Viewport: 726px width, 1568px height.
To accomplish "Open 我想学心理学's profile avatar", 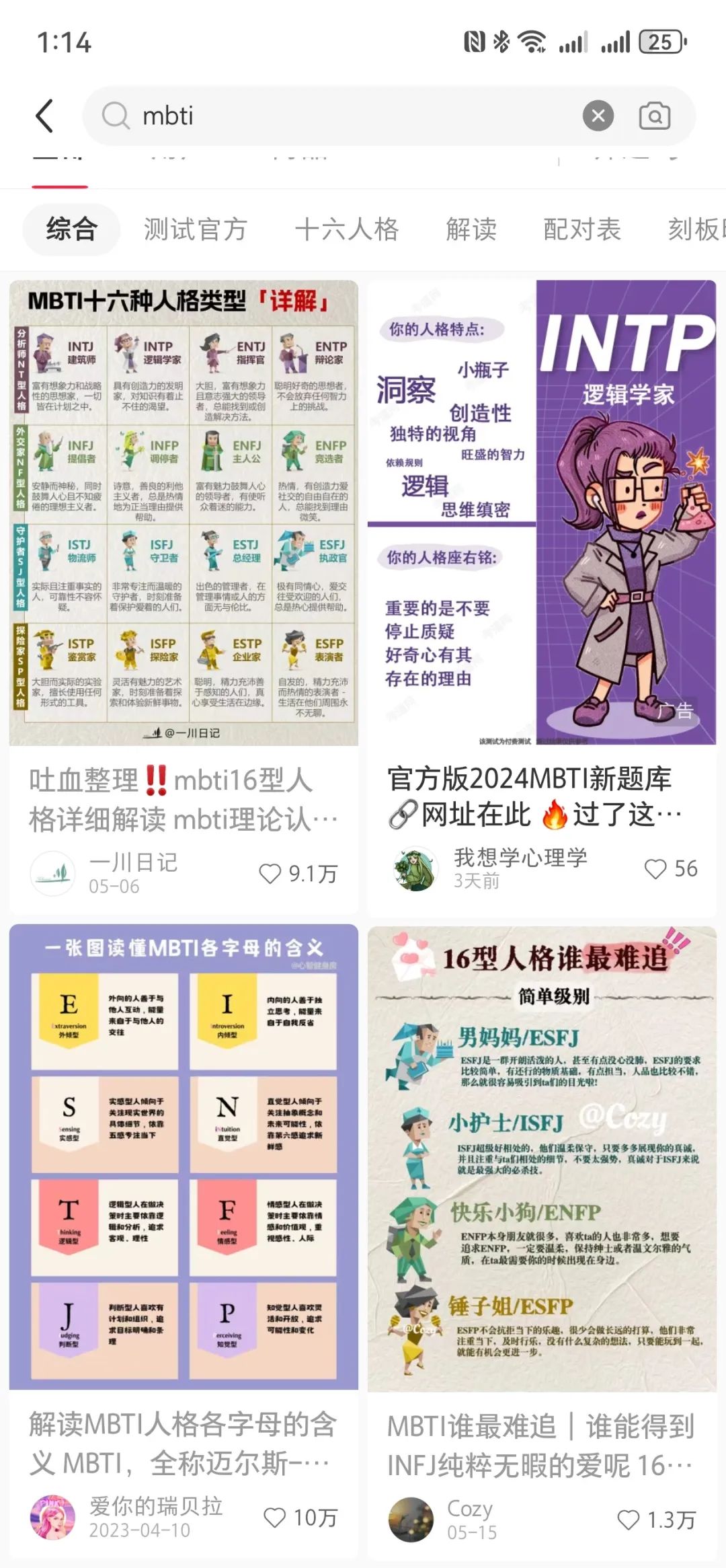I will [415, 868].
